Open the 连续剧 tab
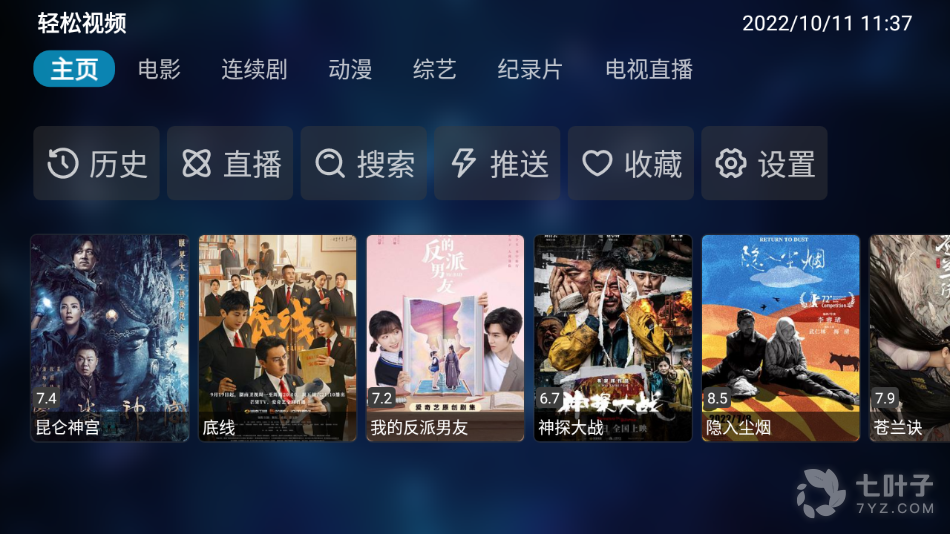Image resolution: width=950 pixels, height=534 pixels. coord(254,70)
